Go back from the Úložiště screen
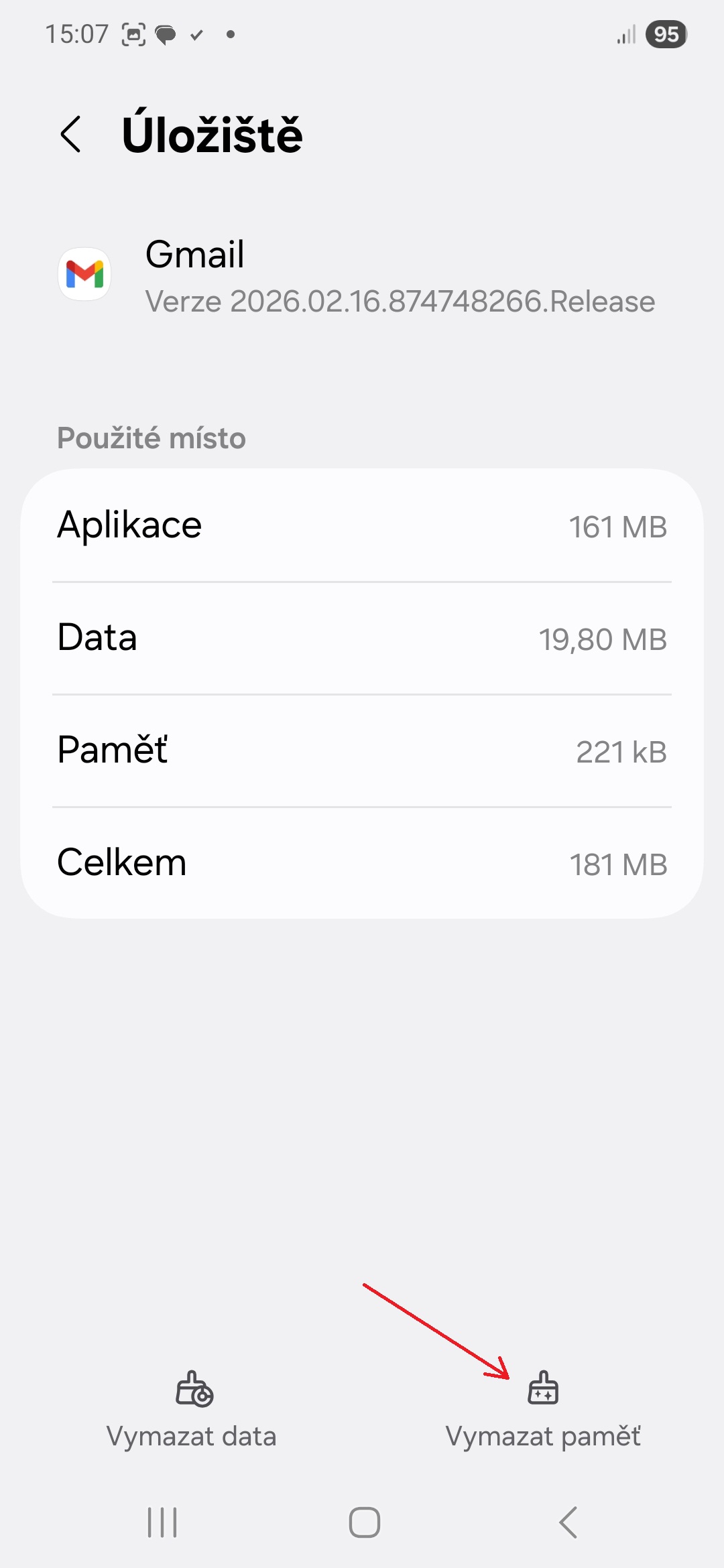 click(x=71, y=134)
